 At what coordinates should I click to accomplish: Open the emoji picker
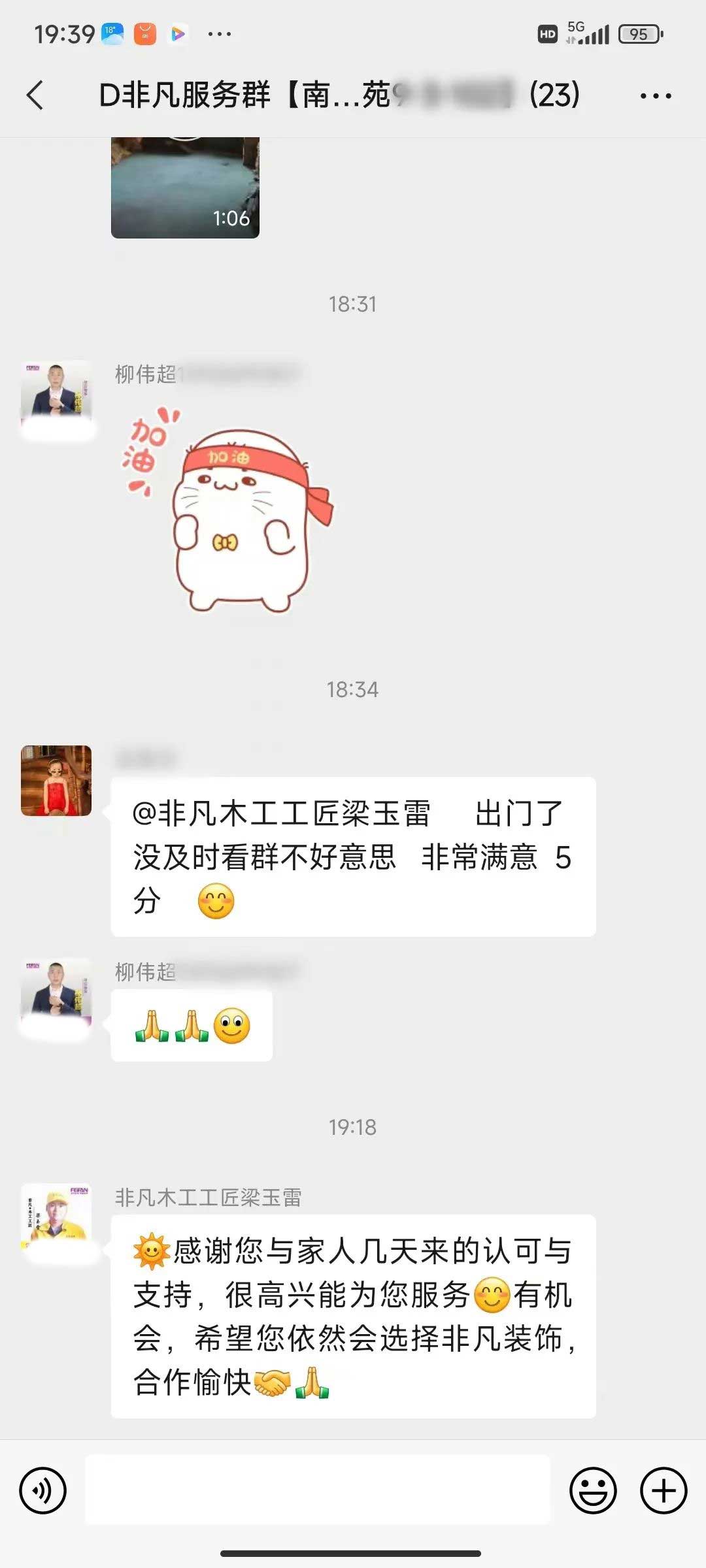click(x=593, y=1491)
